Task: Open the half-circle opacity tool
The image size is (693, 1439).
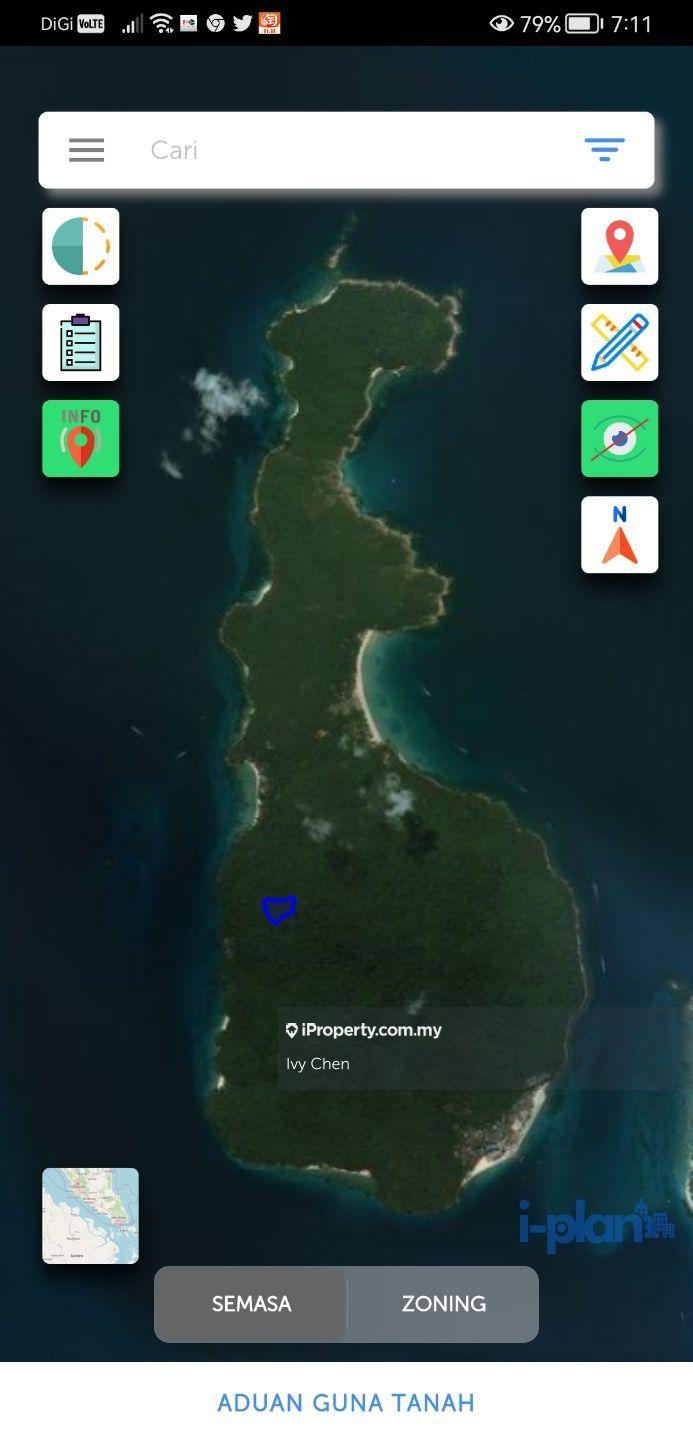Action: (x=81, y=246)
